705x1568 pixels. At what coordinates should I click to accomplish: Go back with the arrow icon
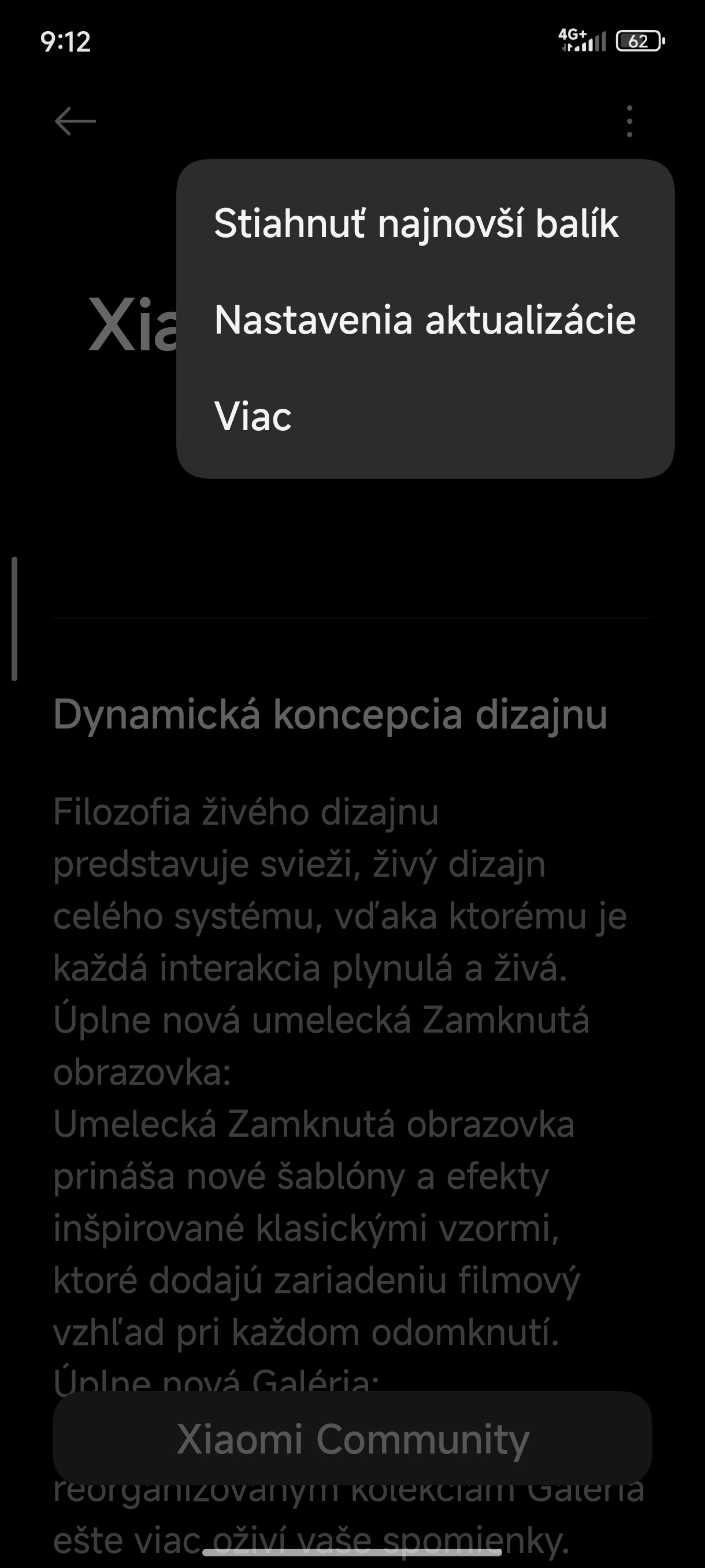(x=76, y=121)
